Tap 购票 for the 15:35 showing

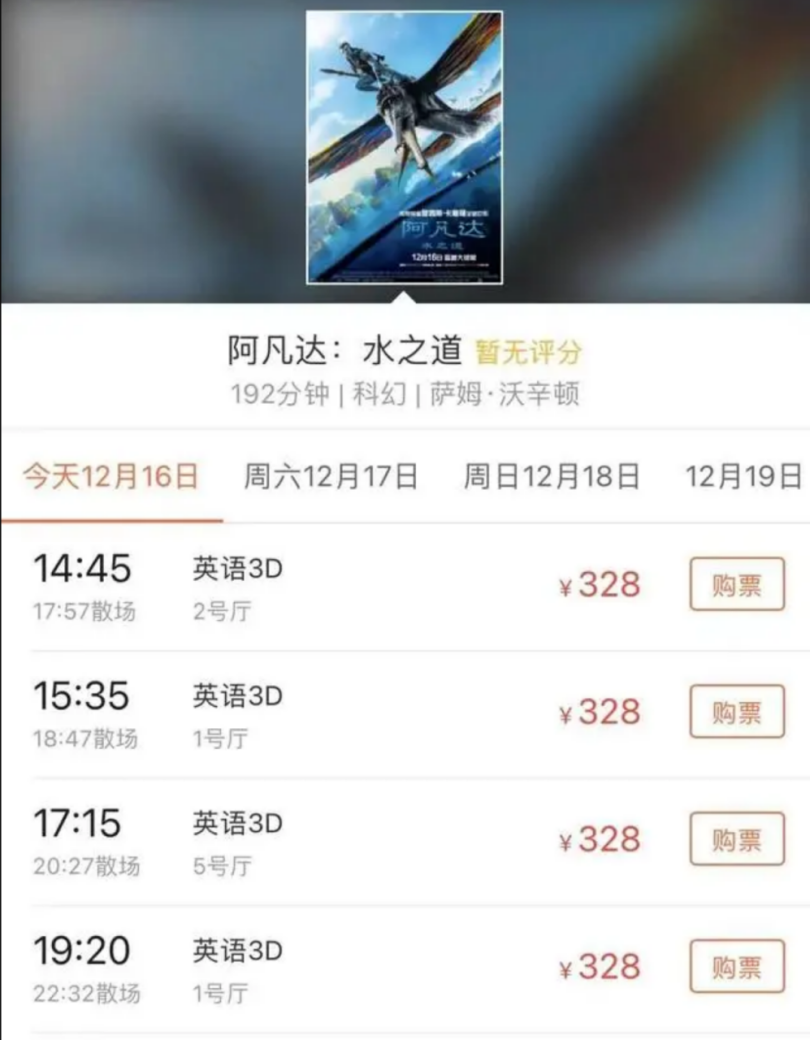pos(737,712)
